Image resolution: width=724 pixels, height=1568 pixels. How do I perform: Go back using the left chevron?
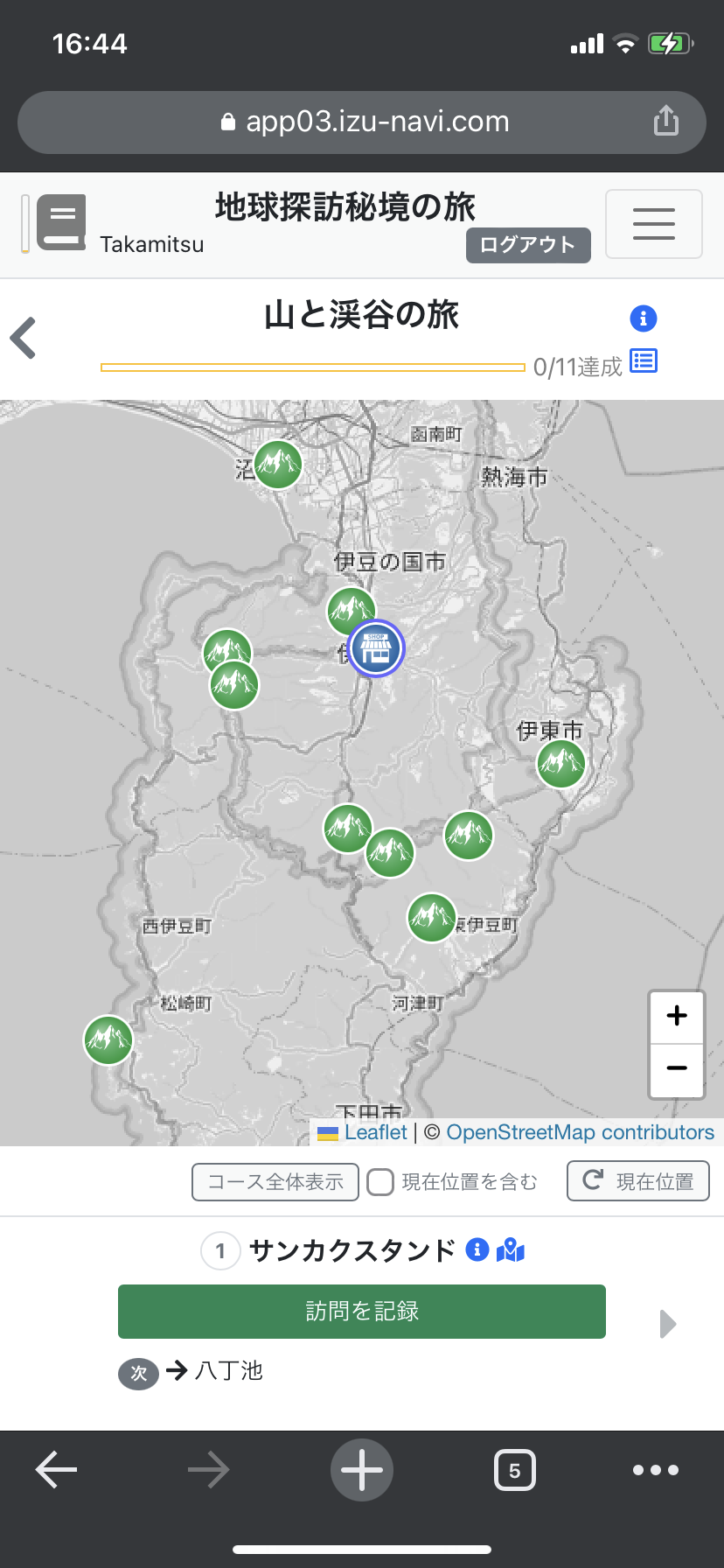24,338
